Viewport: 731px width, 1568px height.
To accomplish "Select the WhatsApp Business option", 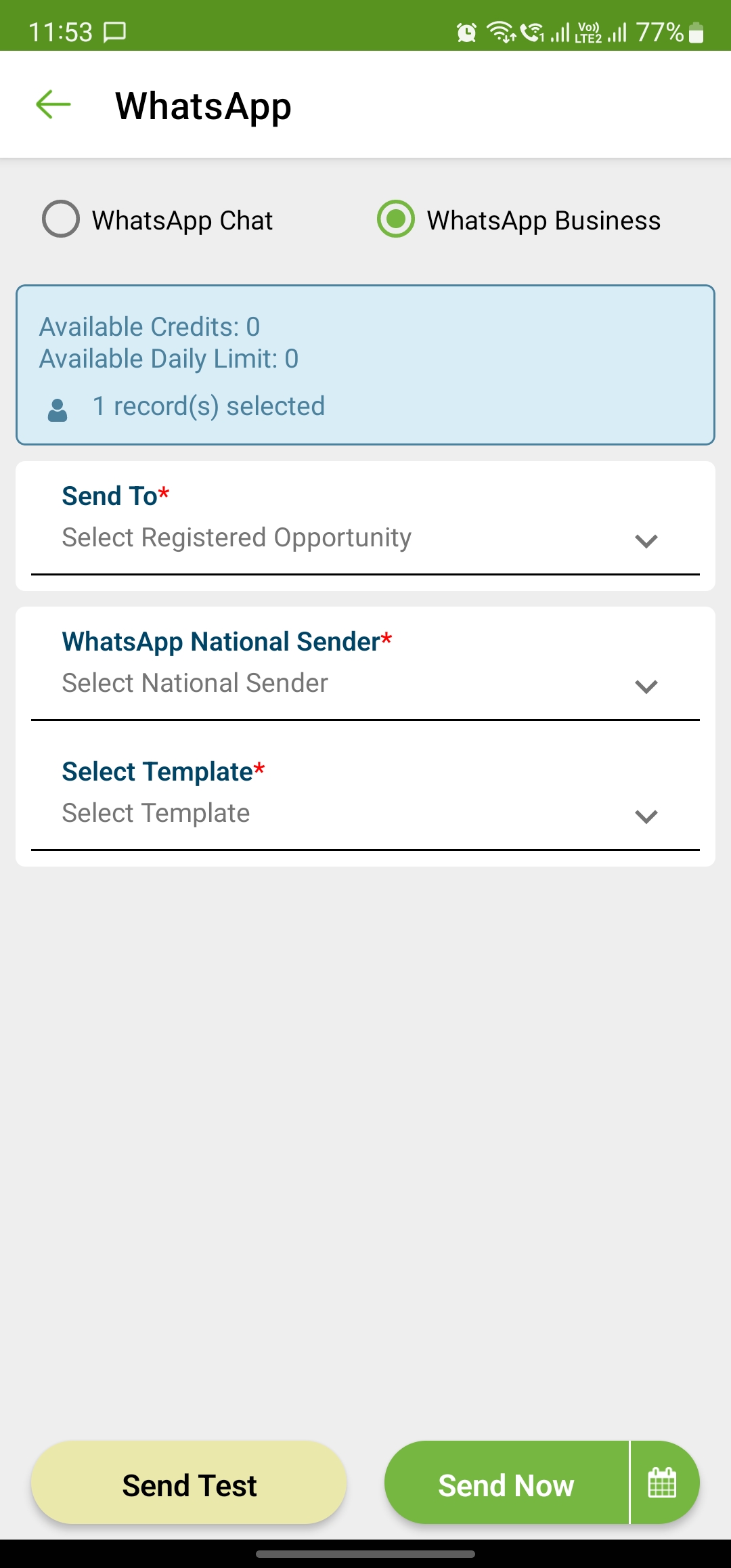I will [x=518, y=220].
